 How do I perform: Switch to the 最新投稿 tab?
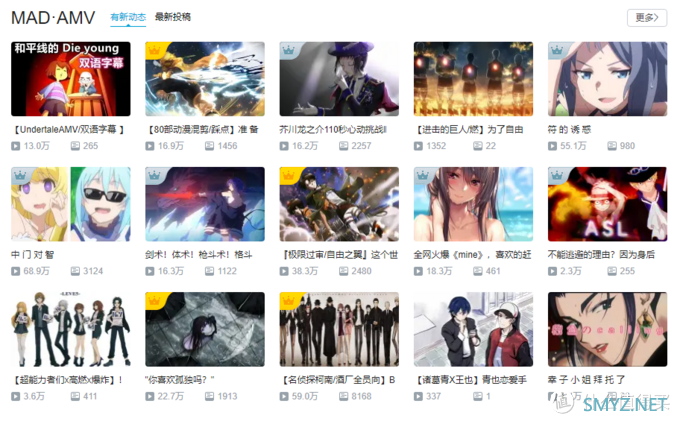(173, 18)
